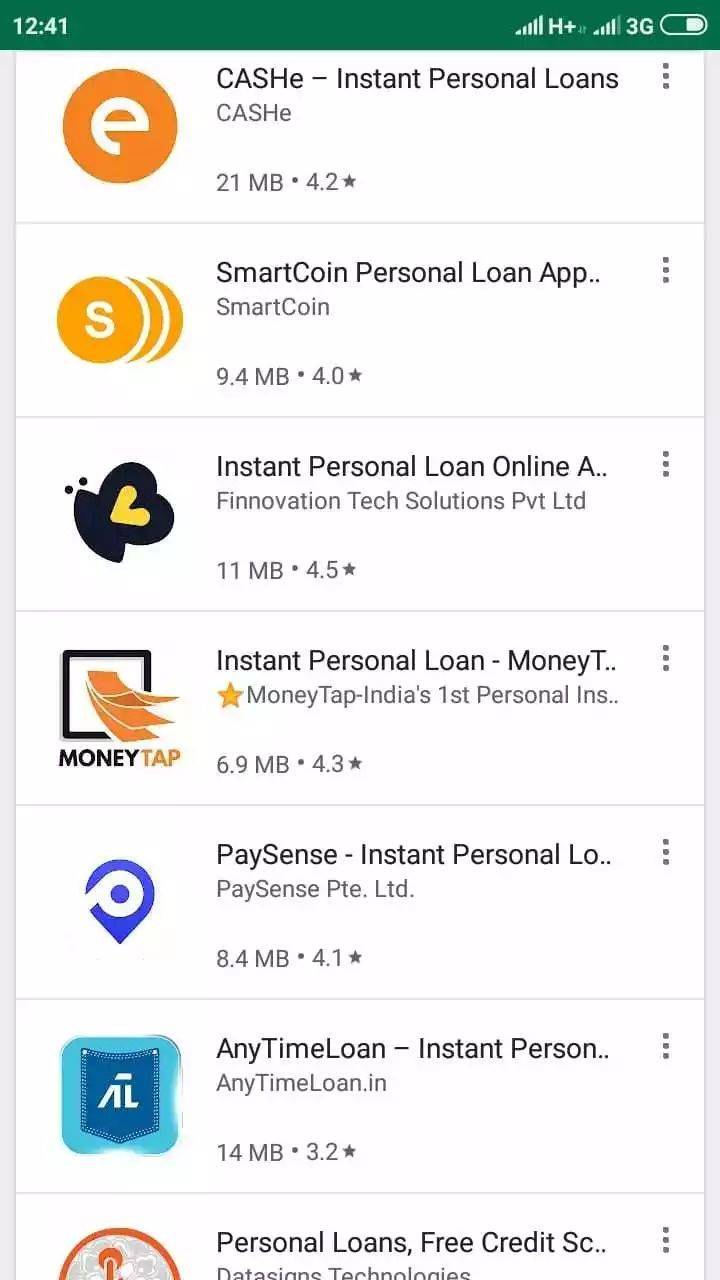The width and height of the screenshot is (720, 1280).
Task: Open PaySense overflow menu
Action: tap(665, 852)
